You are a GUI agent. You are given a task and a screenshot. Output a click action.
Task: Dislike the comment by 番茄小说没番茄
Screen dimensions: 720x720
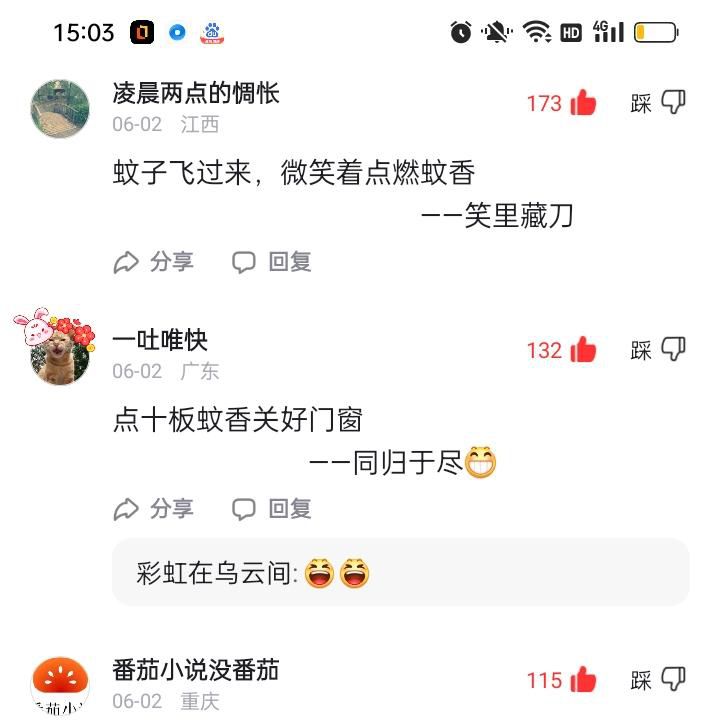[x=673, y=680]
